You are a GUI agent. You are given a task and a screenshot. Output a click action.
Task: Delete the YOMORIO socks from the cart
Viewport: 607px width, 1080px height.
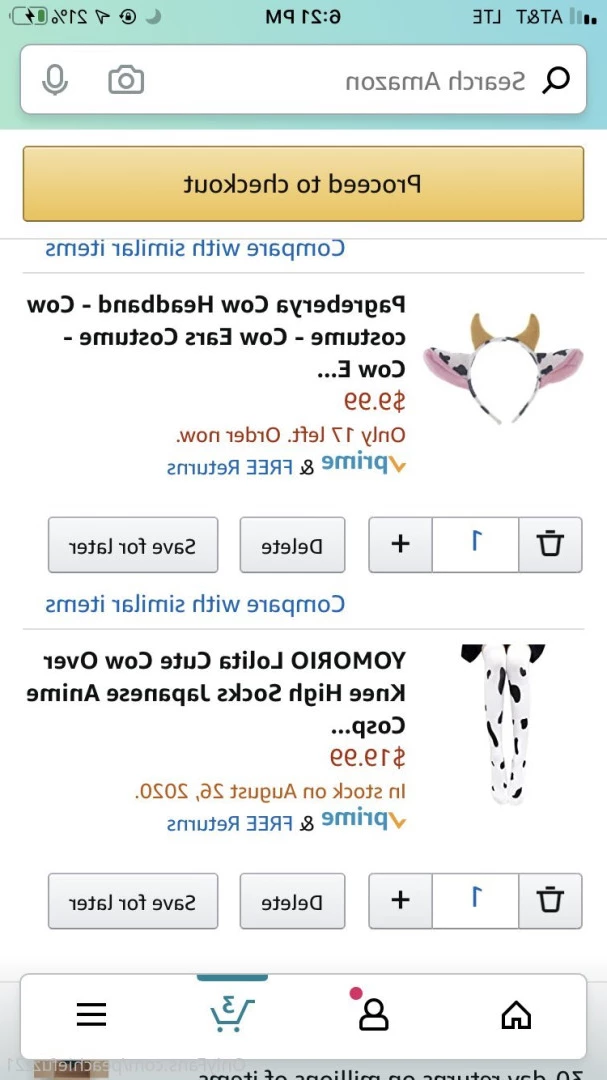pos(292,901)
